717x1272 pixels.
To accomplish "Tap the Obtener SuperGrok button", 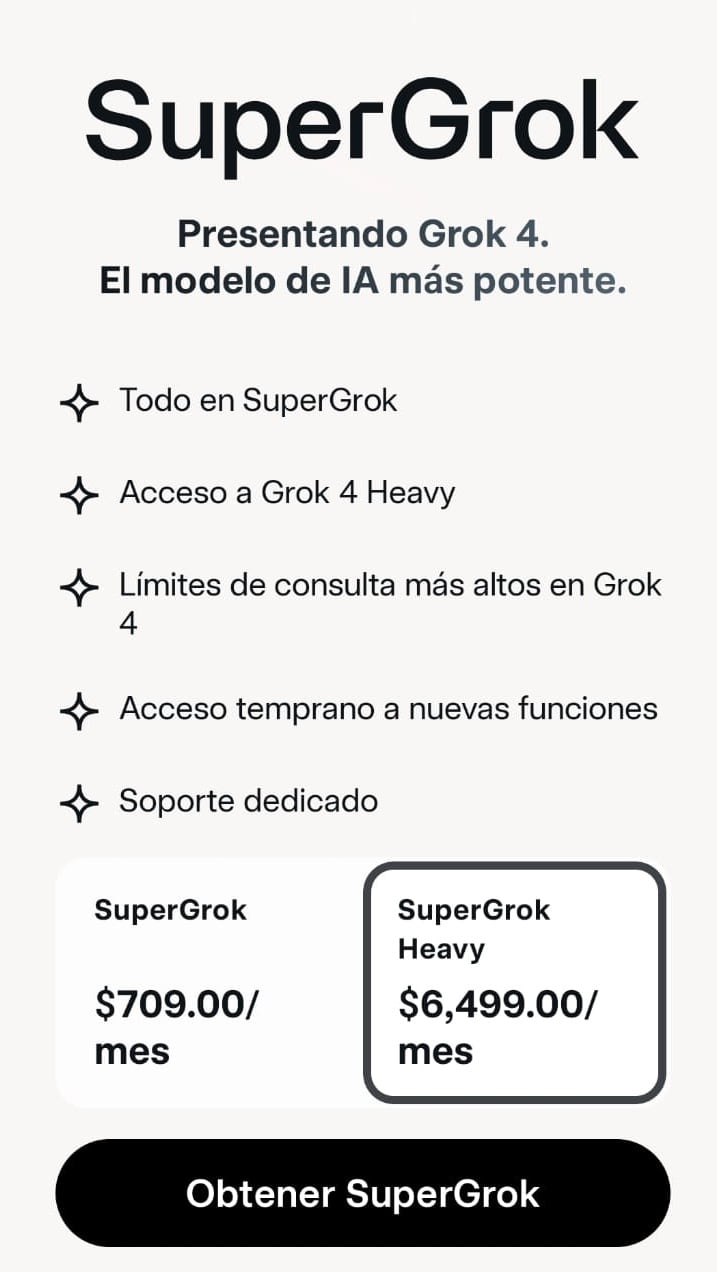I will tap(362, 1193).
